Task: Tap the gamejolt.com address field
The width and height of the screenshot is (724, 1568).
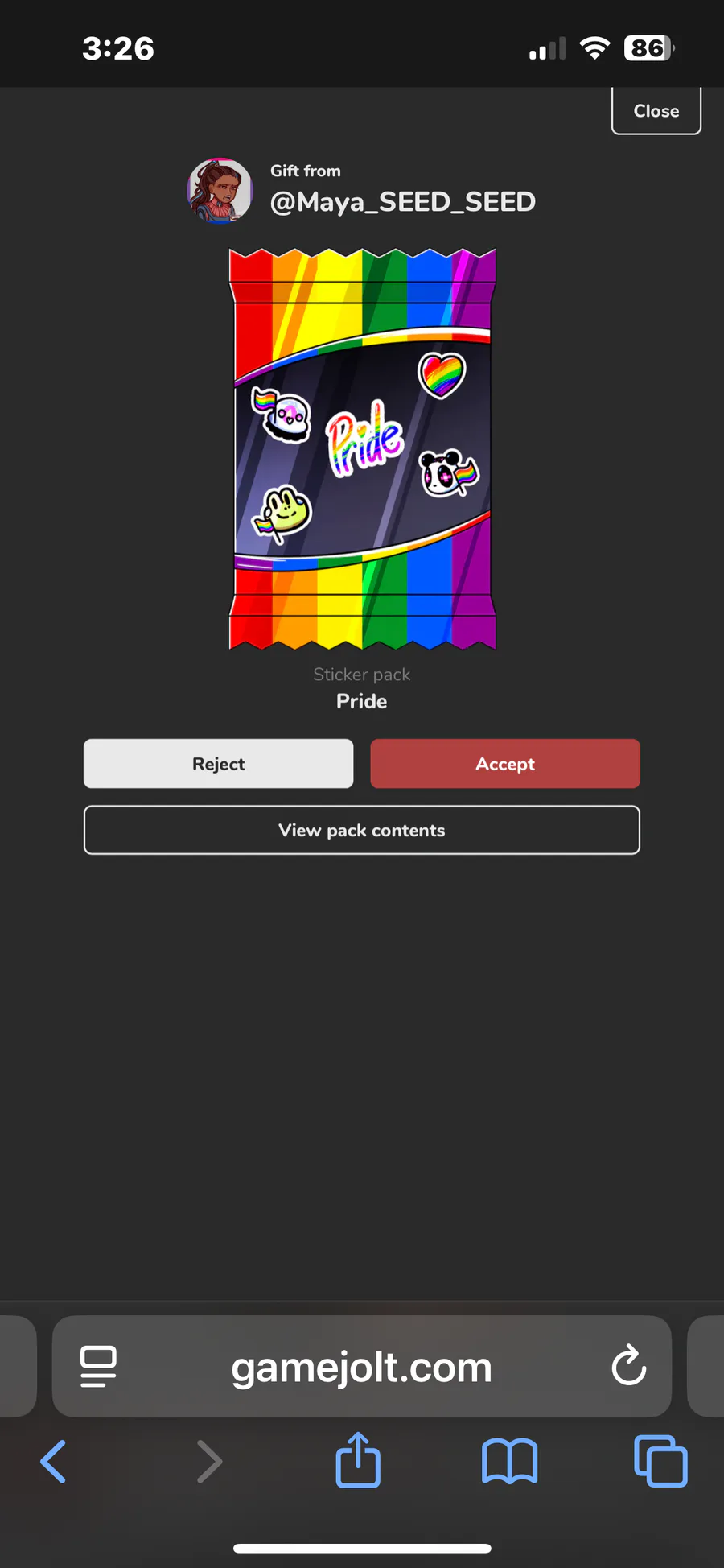Action: [361, 1366]
